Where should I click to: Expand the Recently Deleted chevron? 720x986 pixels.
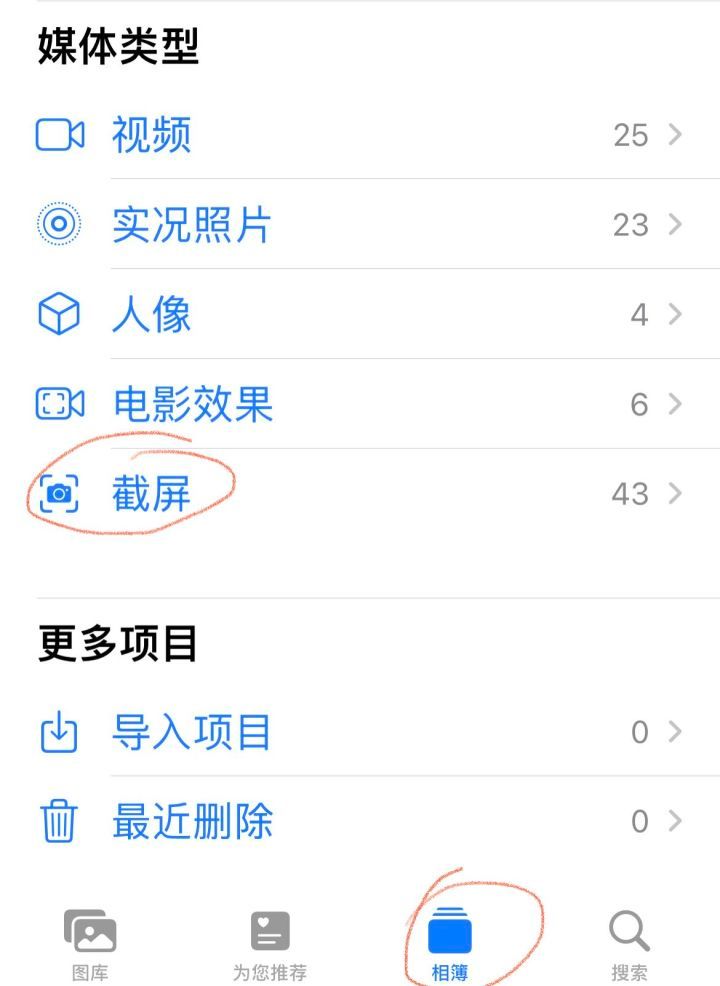coord(676,821)
